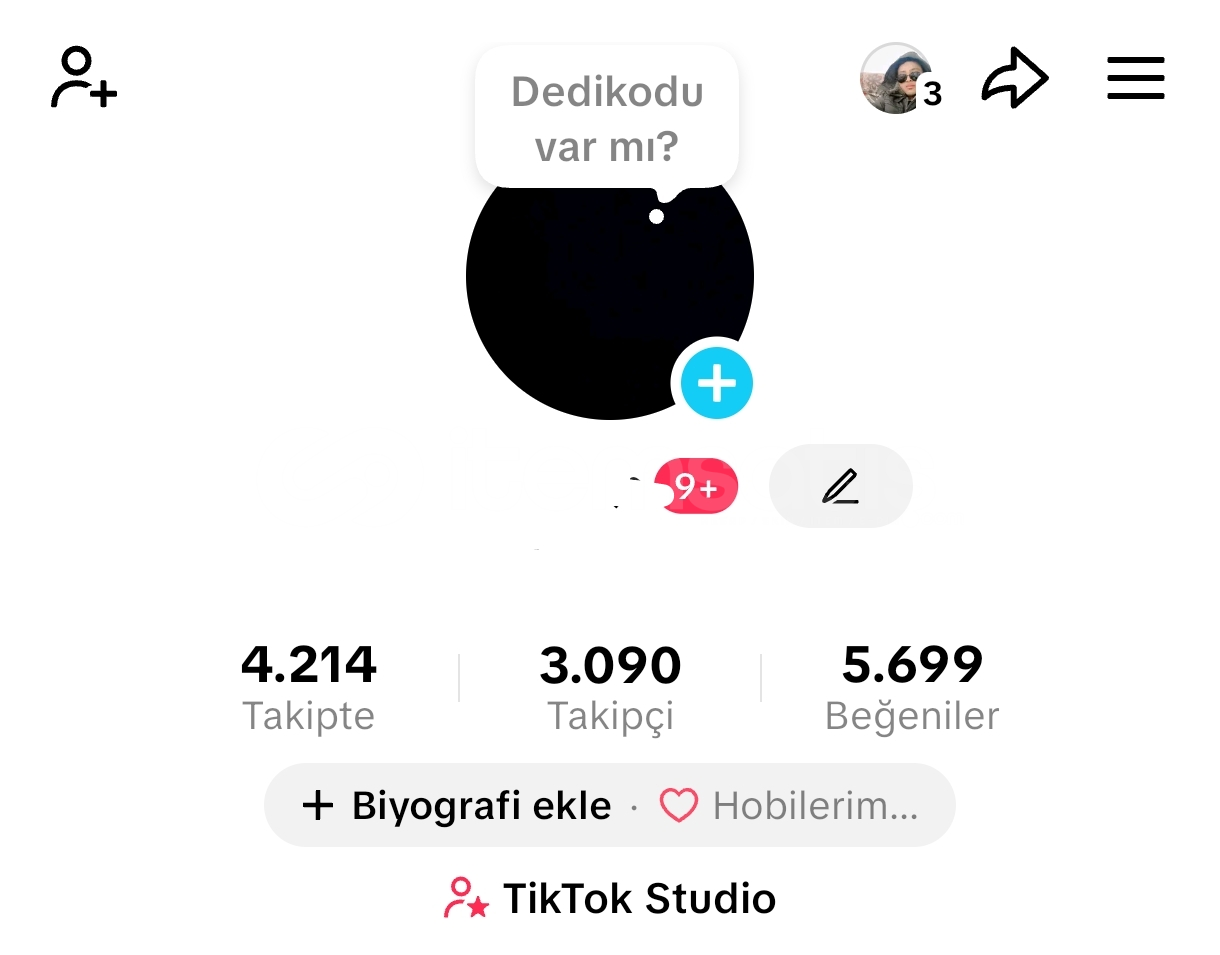The width and height of the screenshot is (1220, 955).
Task: Show the 5.699 Beğeniler count
Action: (912, 687)
